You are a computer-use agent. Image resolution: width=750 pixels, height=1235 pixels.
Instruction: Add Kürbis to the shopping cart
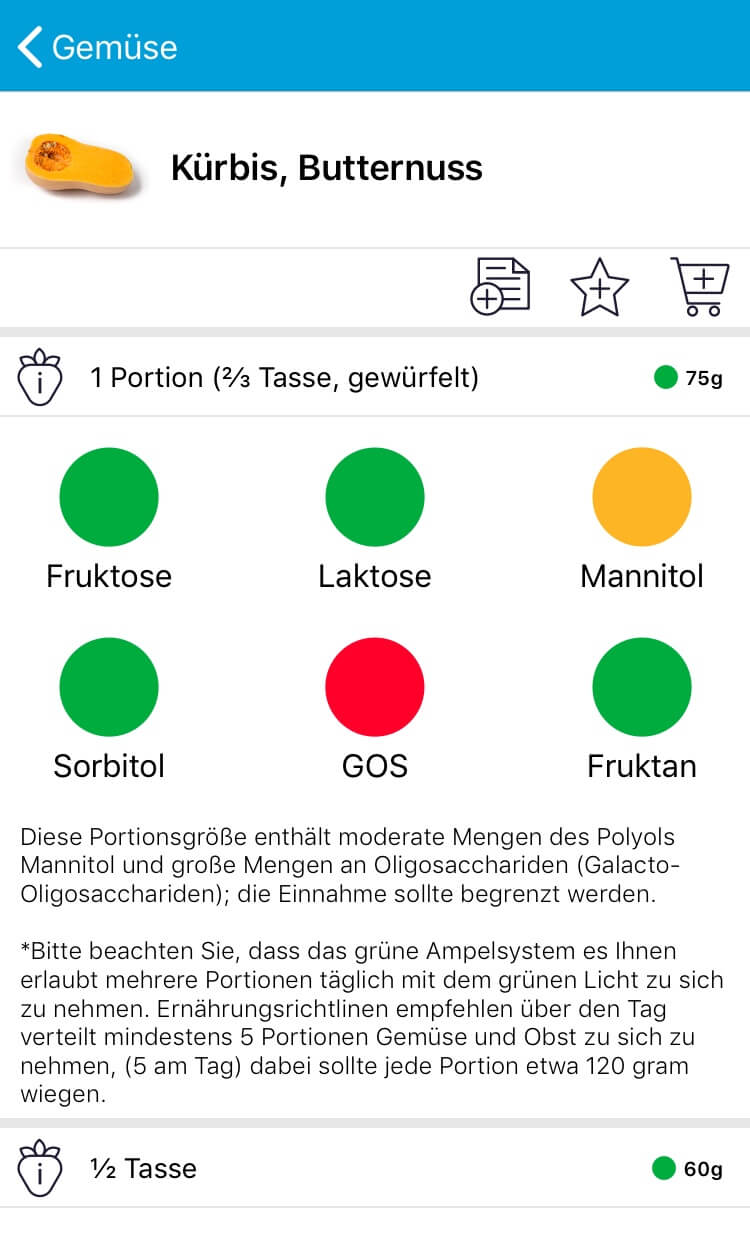click(698, 287)
